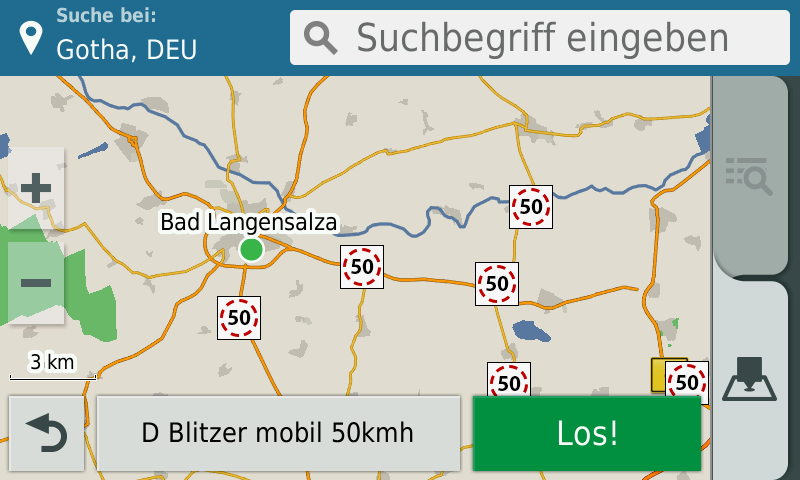Open D Blitzer mobil 50kmh details
The height and width of the screenshot is (480, 800).
click(x=278, y=433)
